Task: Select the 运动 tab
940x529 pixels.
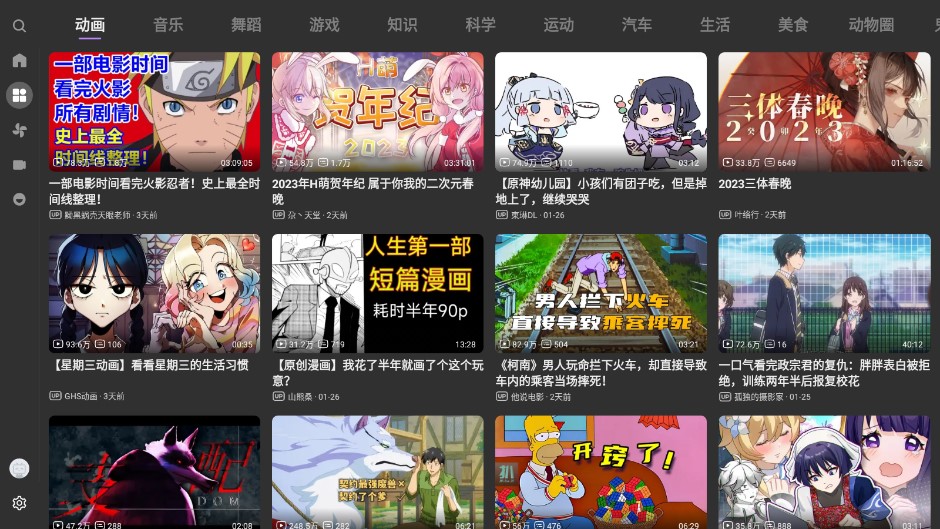Action: click(558, 25)
